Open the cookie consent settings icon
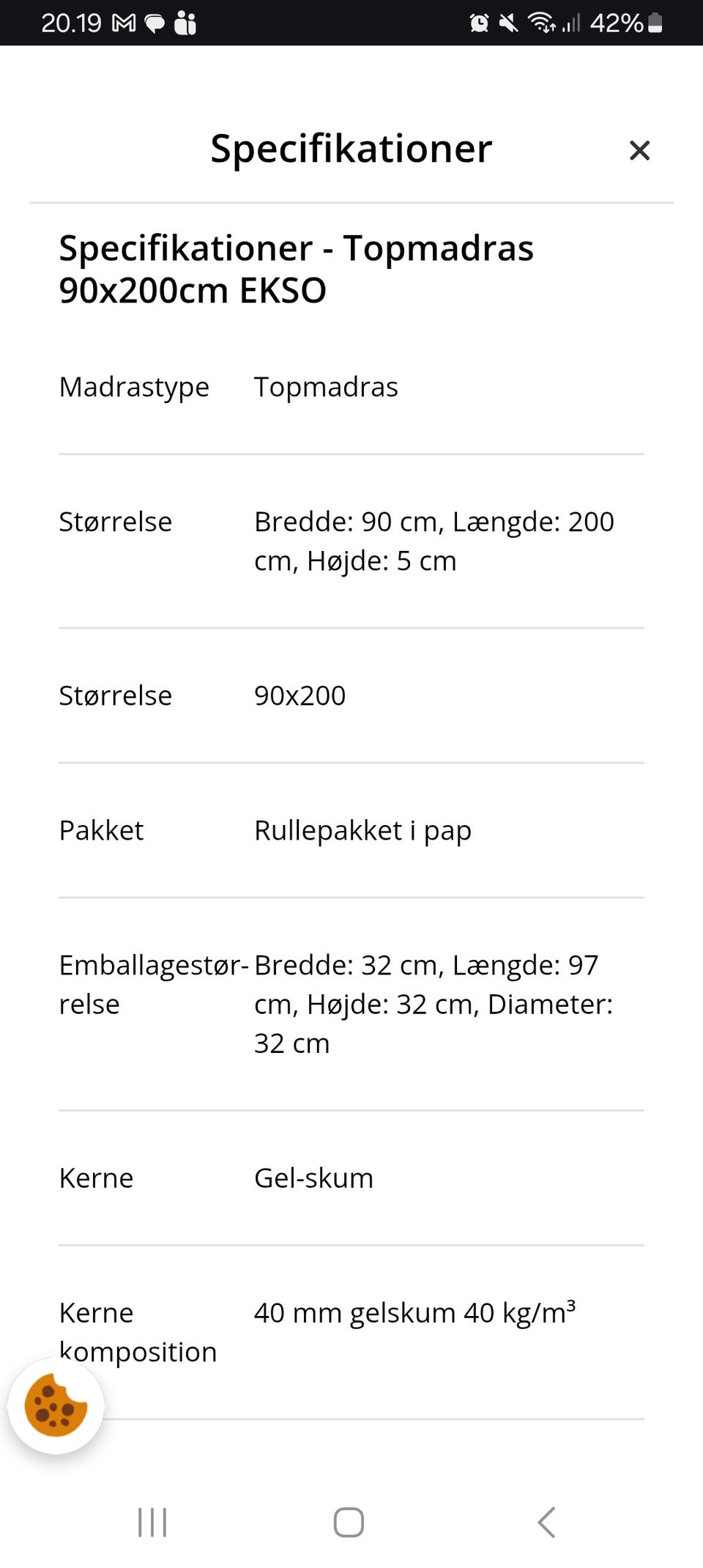The width and height of the screenshot is (703, 1568). click(56, 1405)
